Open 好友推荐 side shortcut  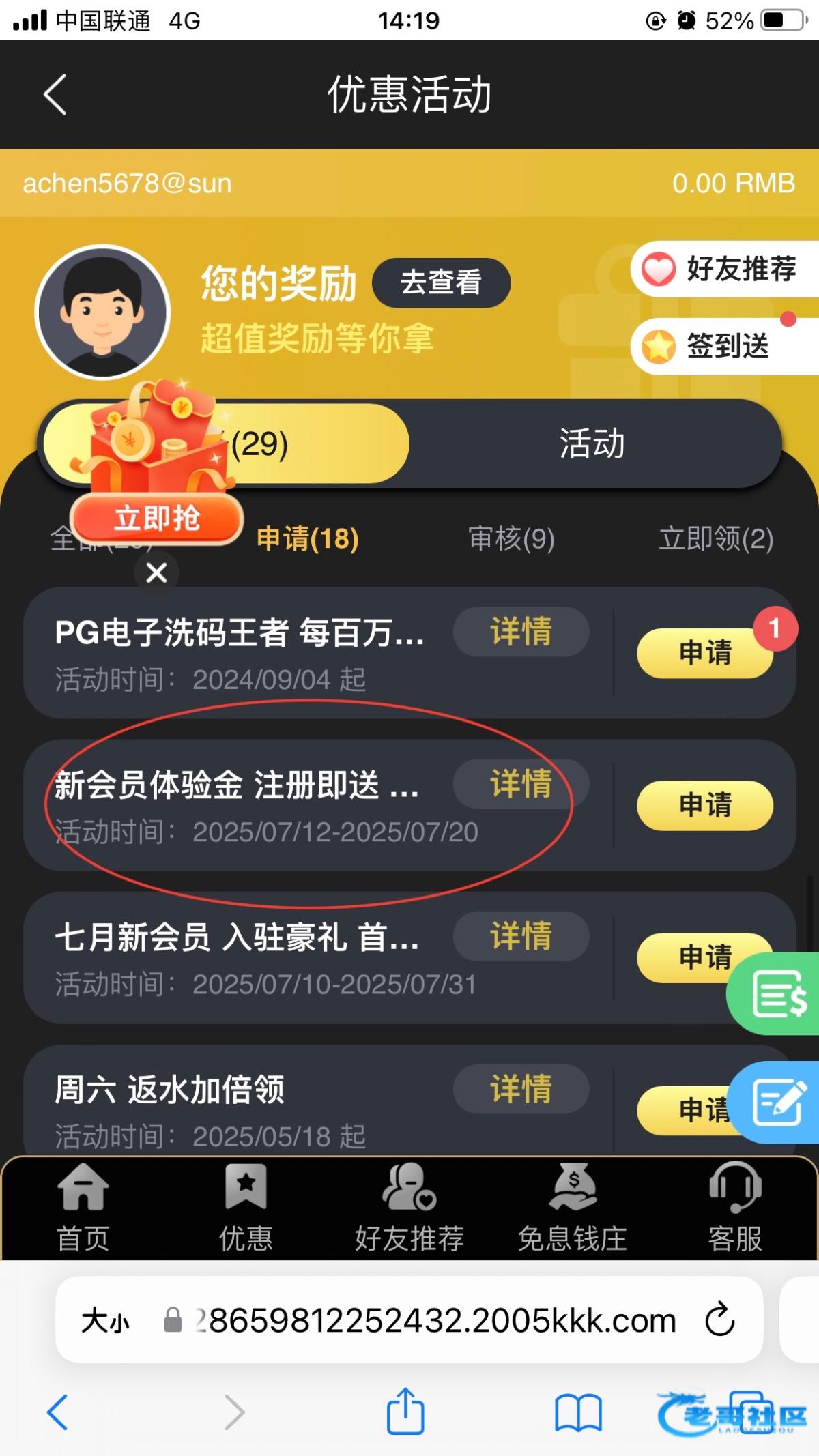tap(725, 268)
